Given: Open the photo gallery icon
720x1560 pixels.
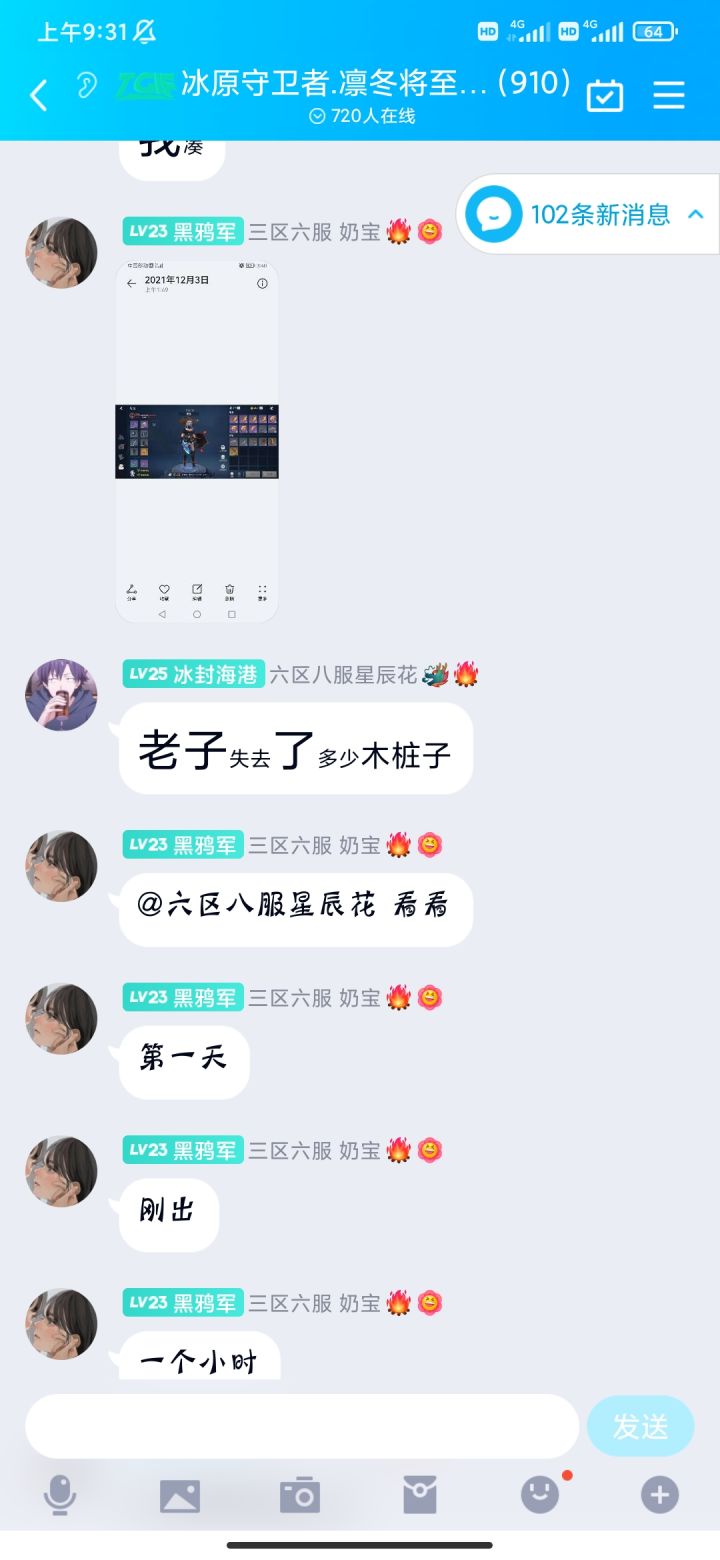Looking at the screenshot, I should point(180,1495).
